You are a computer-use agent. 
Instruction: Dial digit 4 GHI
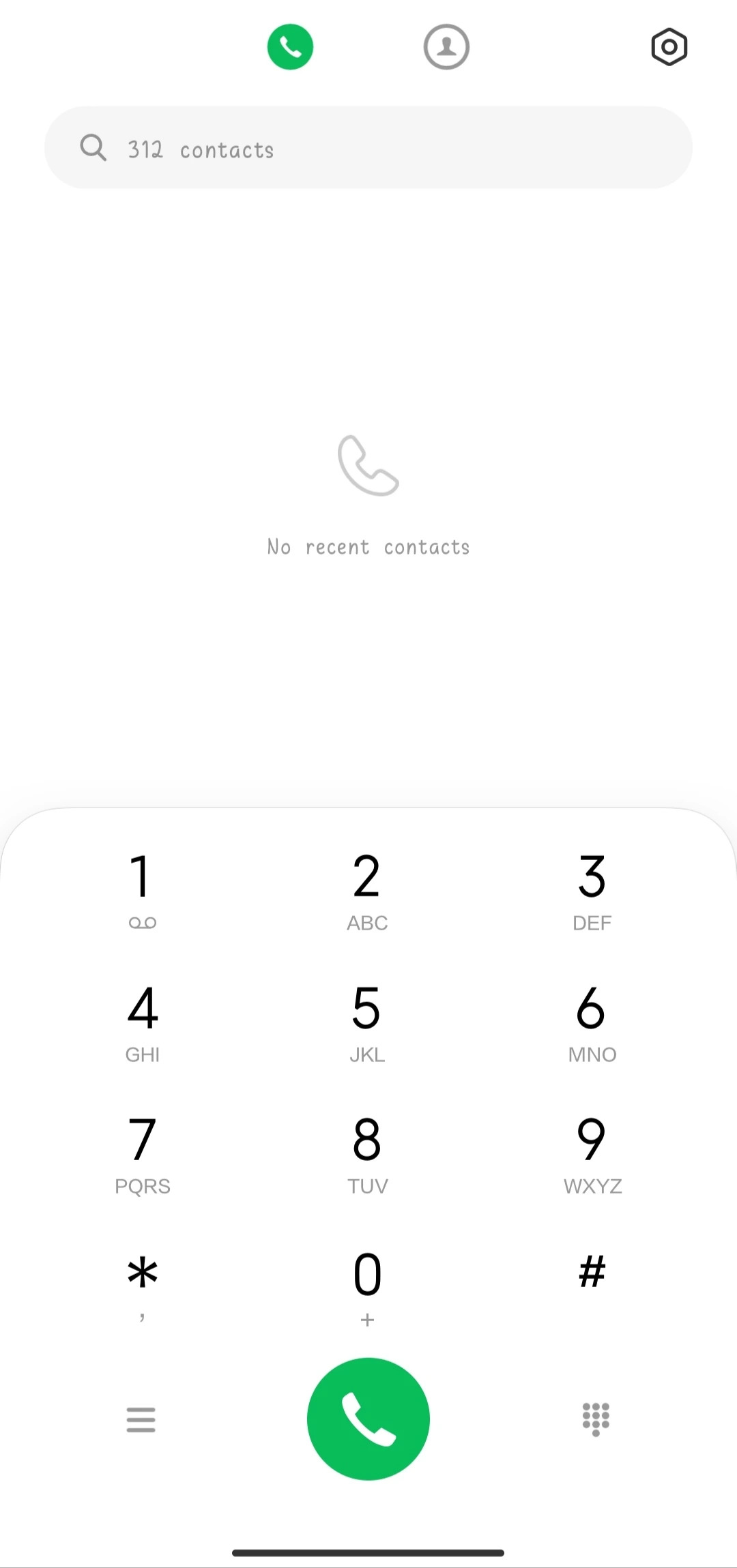[x=142, y=1022]
